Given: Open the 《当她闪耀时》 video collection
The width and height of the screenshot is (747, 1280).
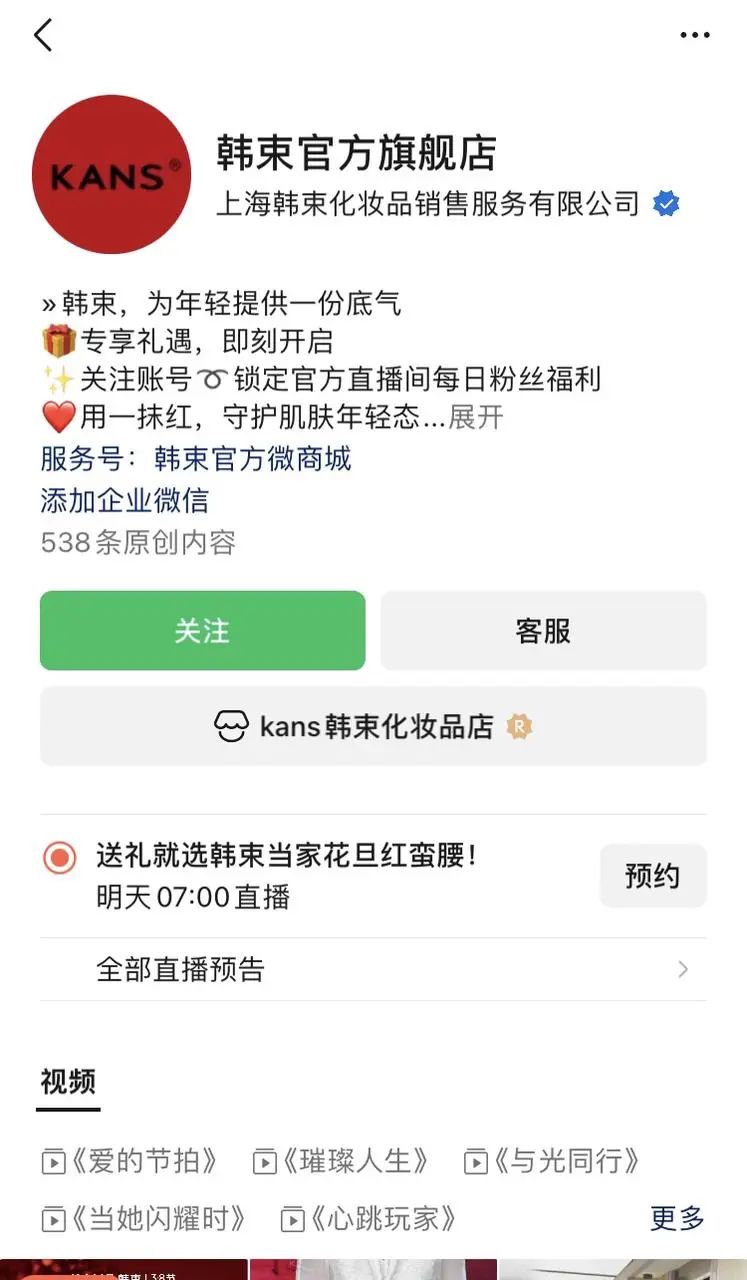Looking at the screenshot, I should (144, 1219).
